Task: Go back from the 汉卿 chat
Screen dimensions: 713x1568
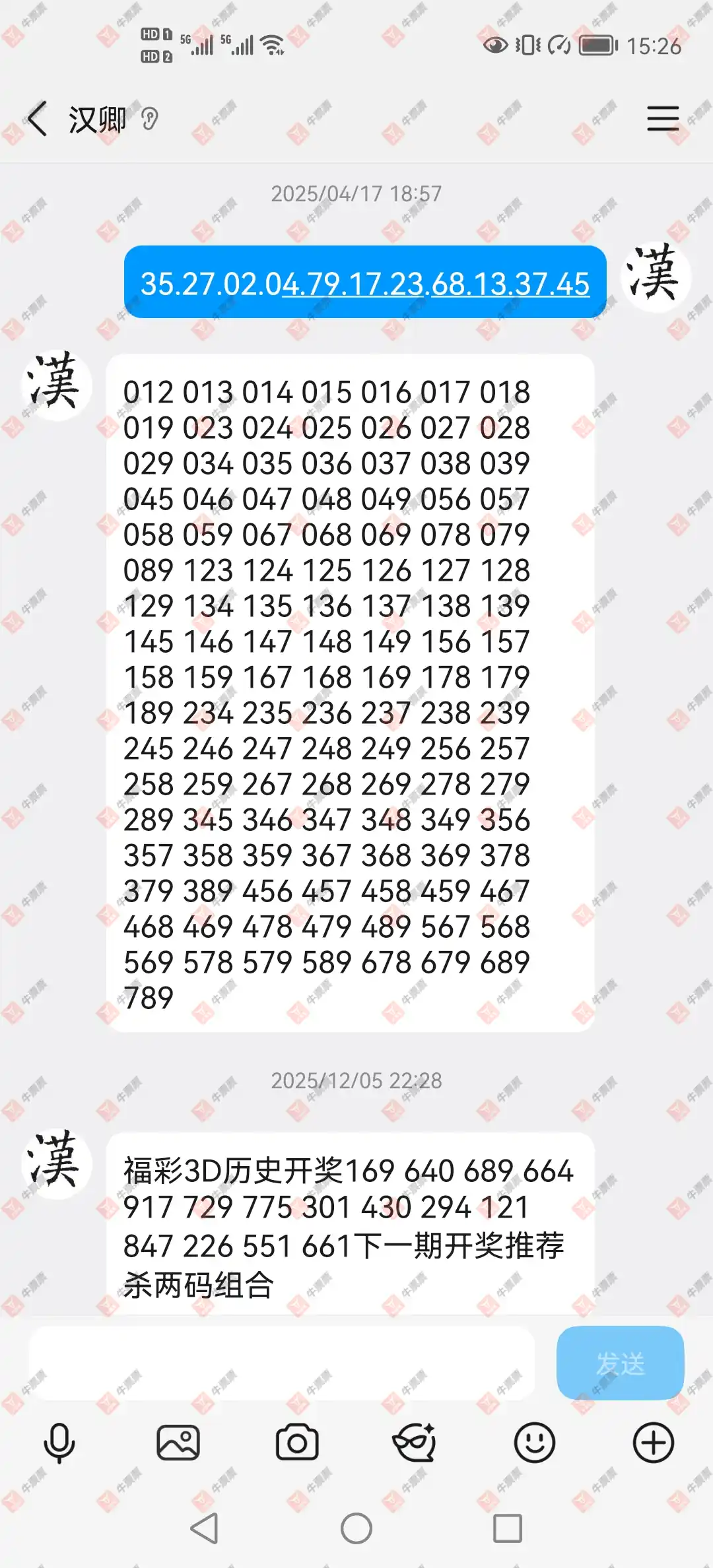Action: [38, 119]
